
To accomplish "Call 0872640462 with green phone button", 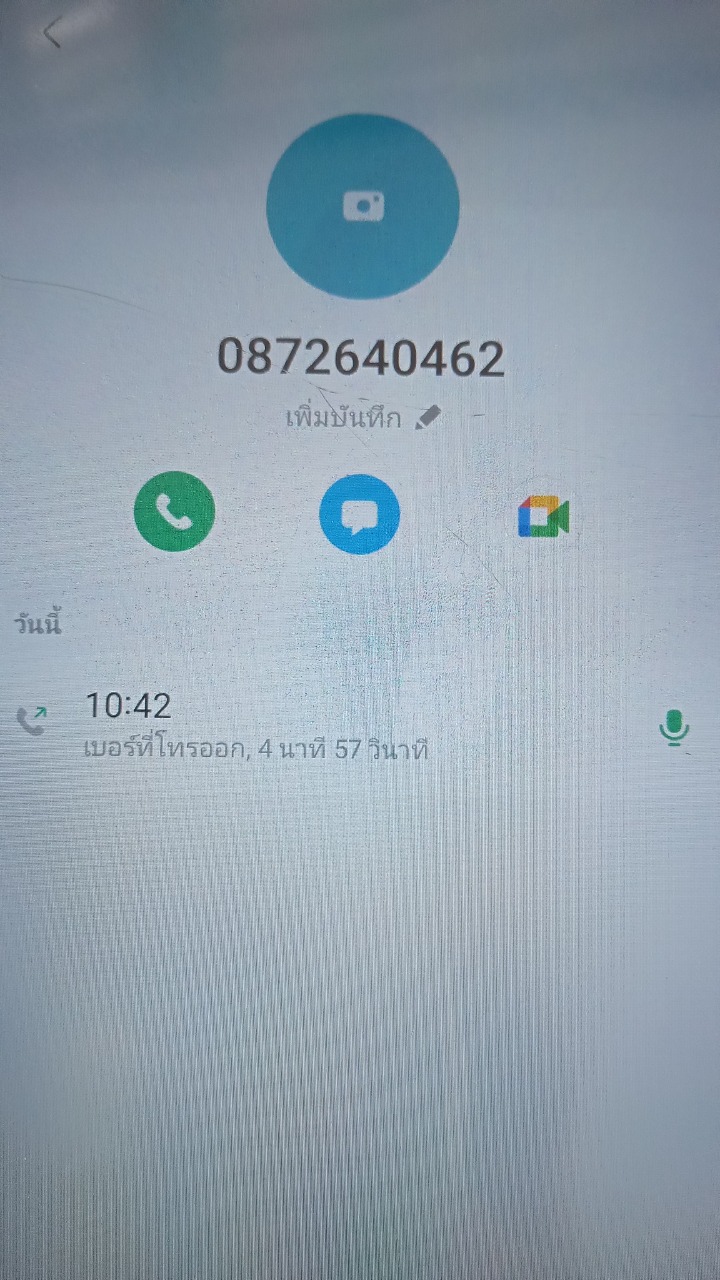I will [175, 512].
